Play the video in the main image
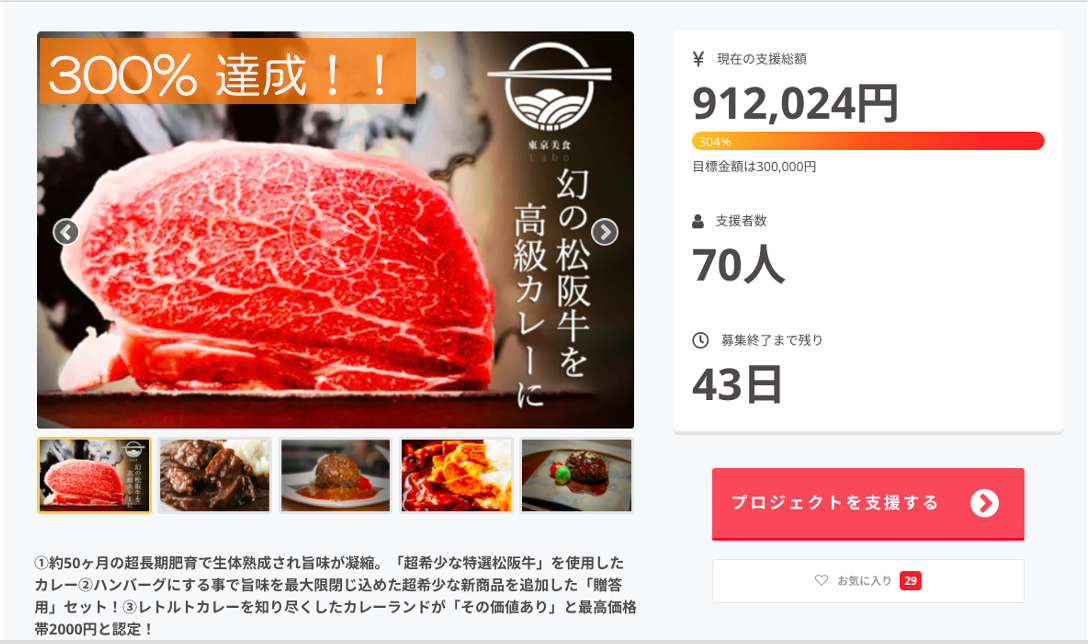The width and height of the screenshot is (1088, 644). coord(335,231)
